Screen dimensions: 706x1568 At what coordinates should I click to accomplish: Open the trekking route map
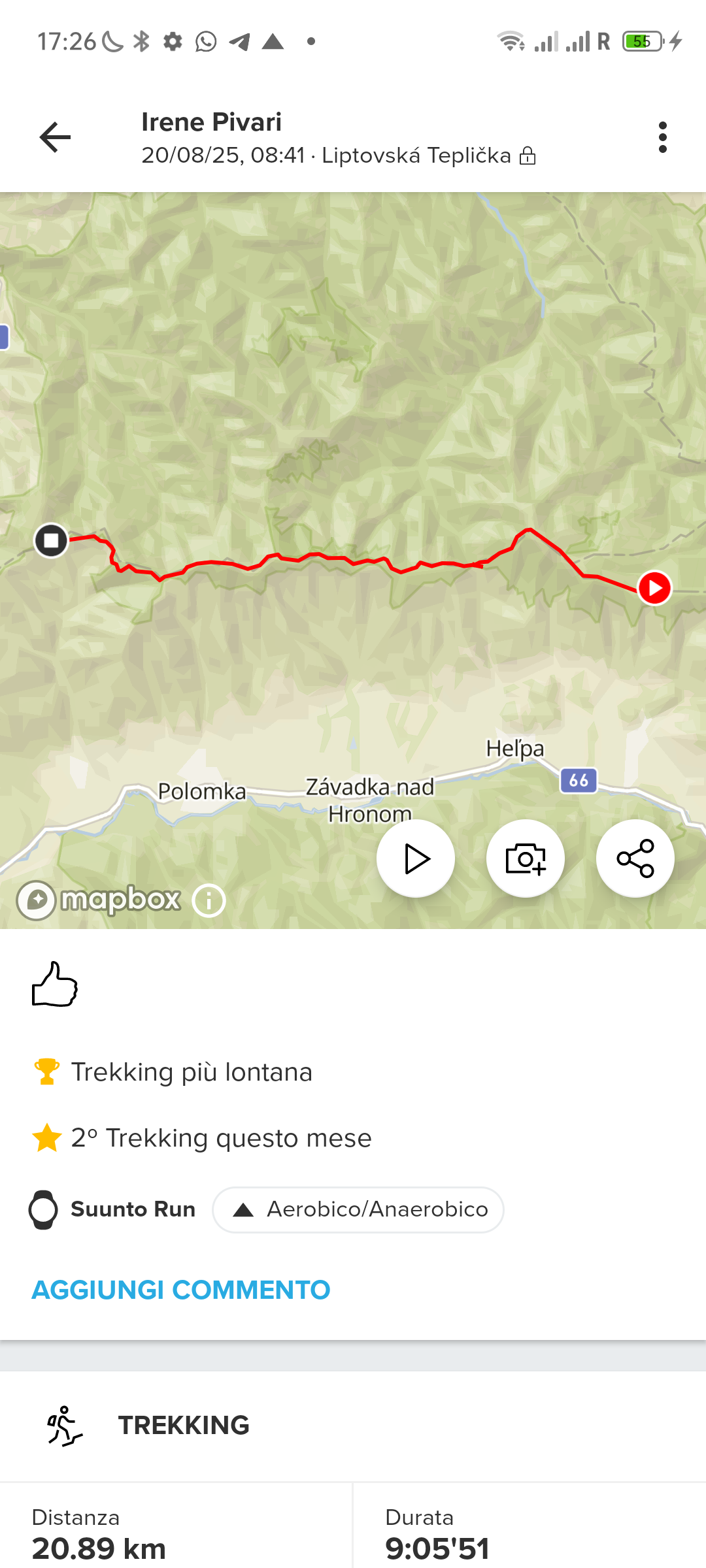(353, 457)
